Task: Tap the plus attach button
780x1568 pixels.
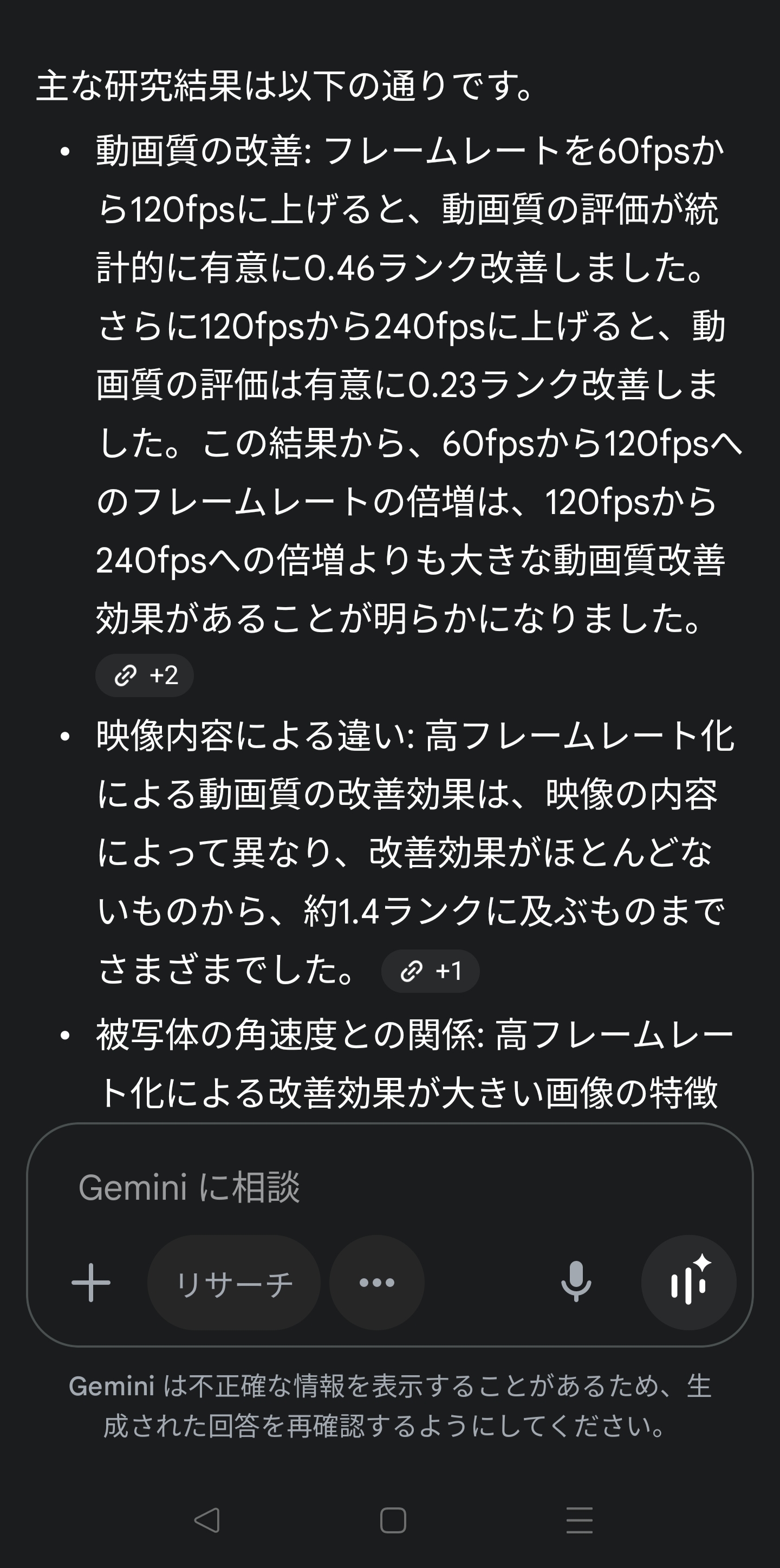Action: coord(90,1283)
